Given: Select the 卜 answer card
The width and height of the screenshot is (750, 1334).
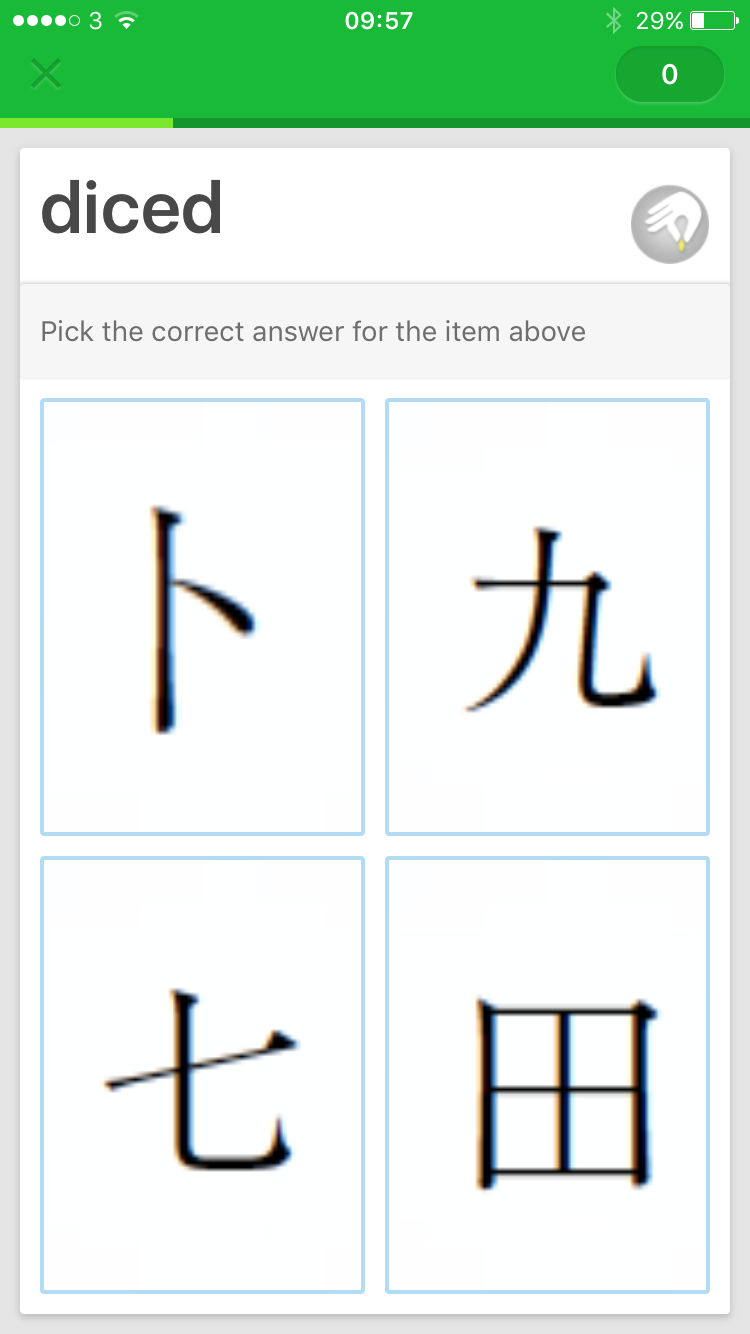Looking at the screenshot, I should 202,617.
